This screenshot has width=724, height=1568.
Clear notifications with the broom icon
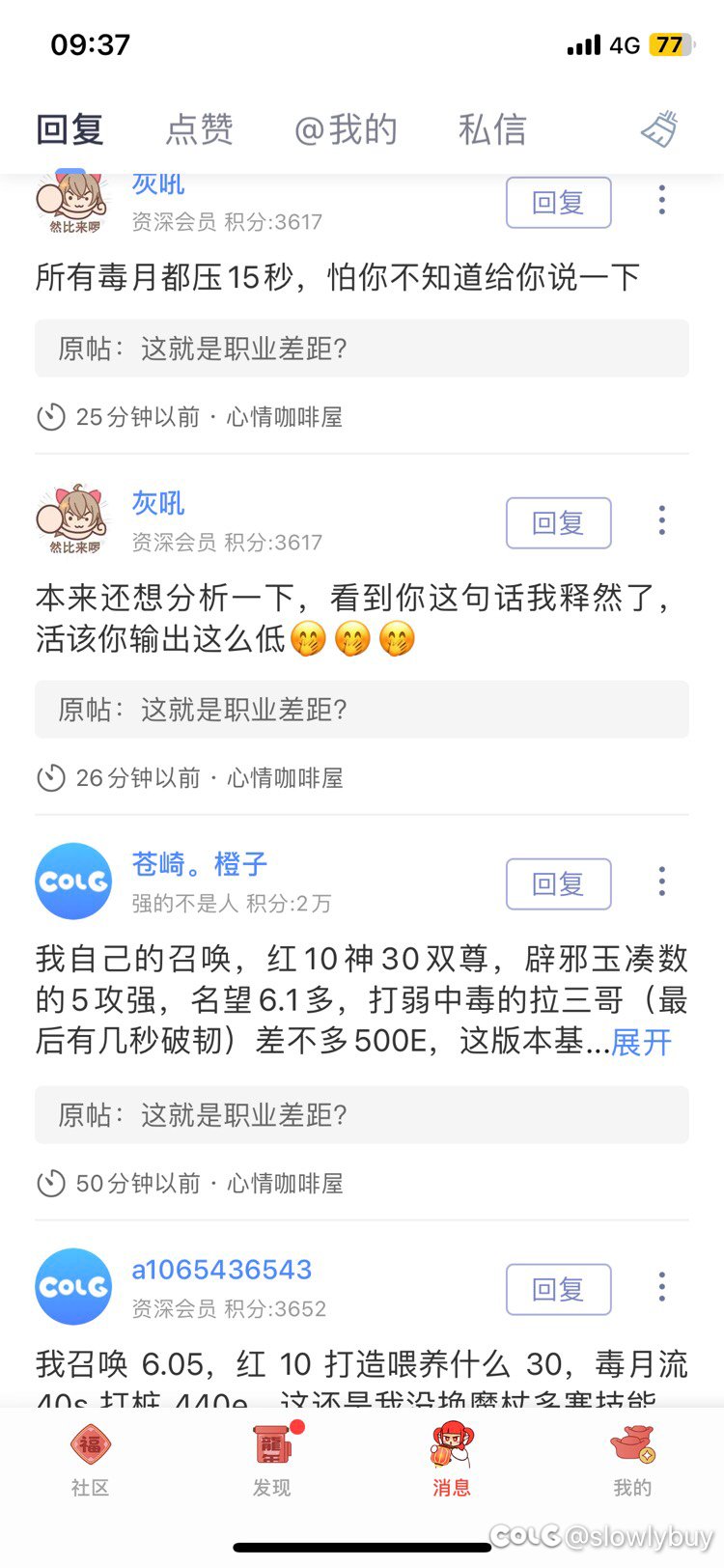click(660, 129)
